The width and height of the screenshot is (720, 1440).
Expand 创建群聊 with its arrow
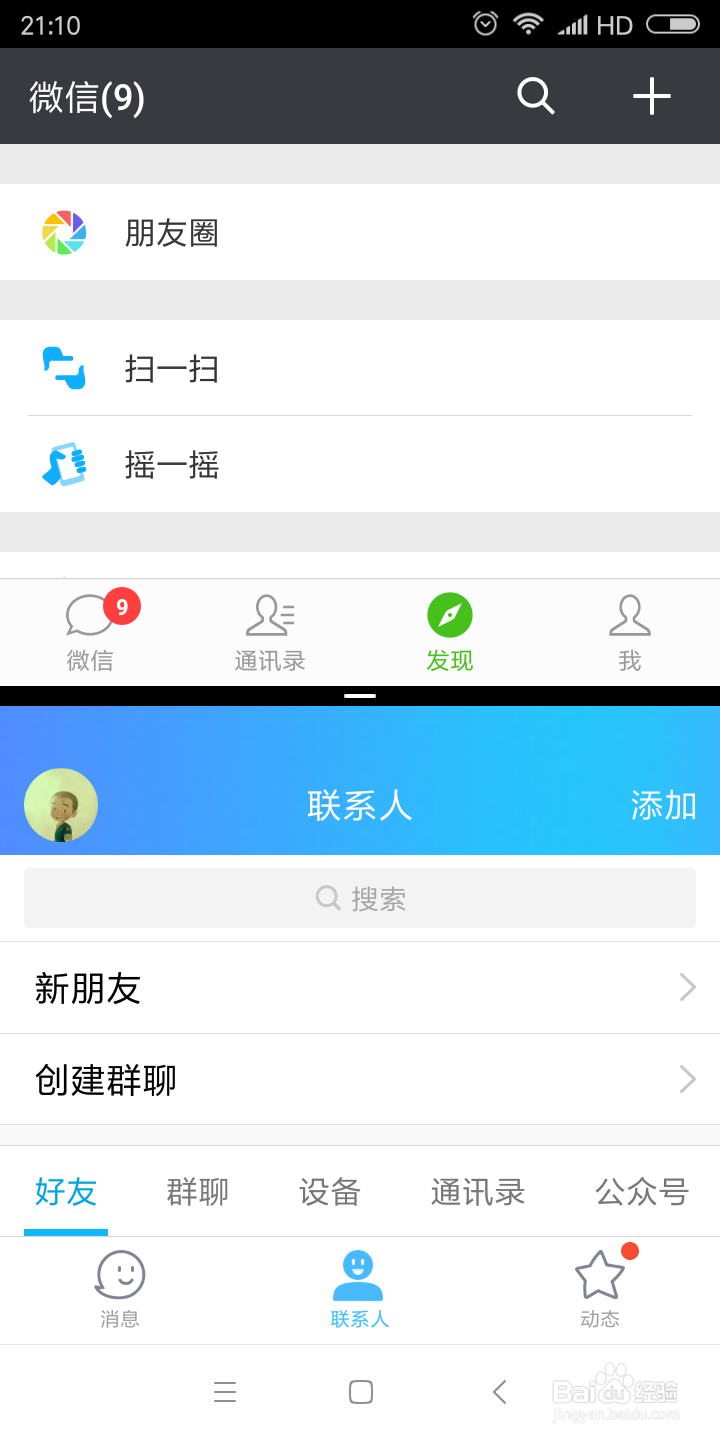click(688, 1079)
